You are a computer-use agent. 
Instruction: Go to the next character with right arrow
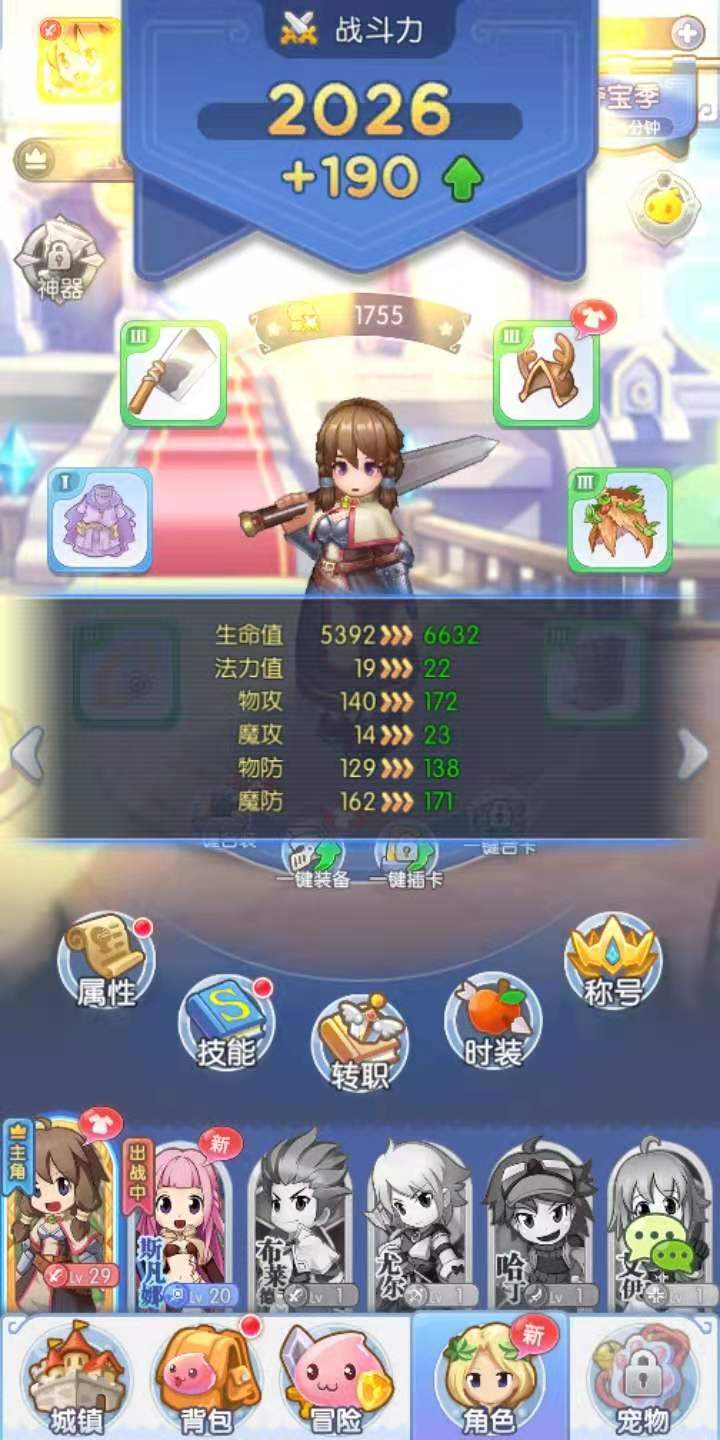click(x=692, y=752)
